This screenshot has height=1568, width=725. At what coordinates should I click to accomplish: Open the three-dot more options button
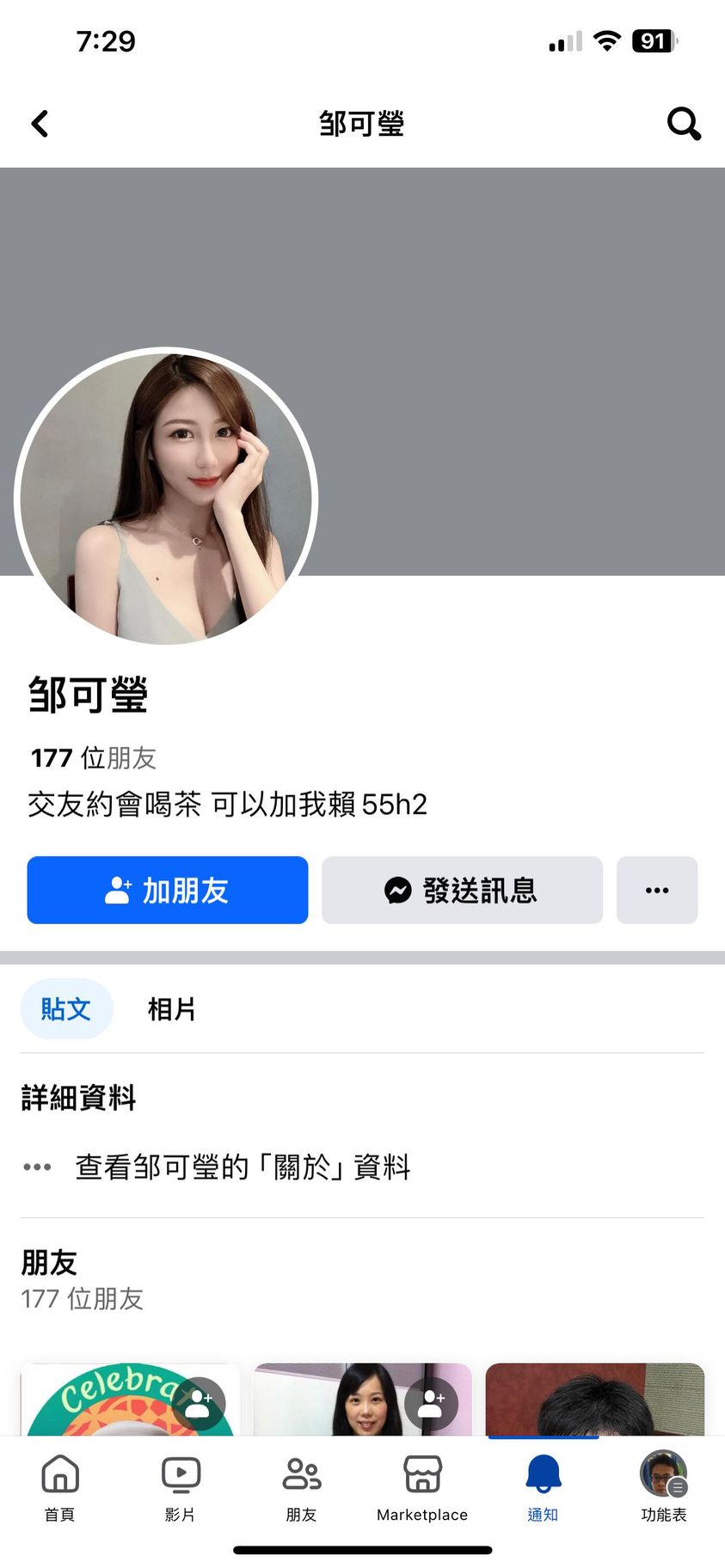click(x=657, y=890)
